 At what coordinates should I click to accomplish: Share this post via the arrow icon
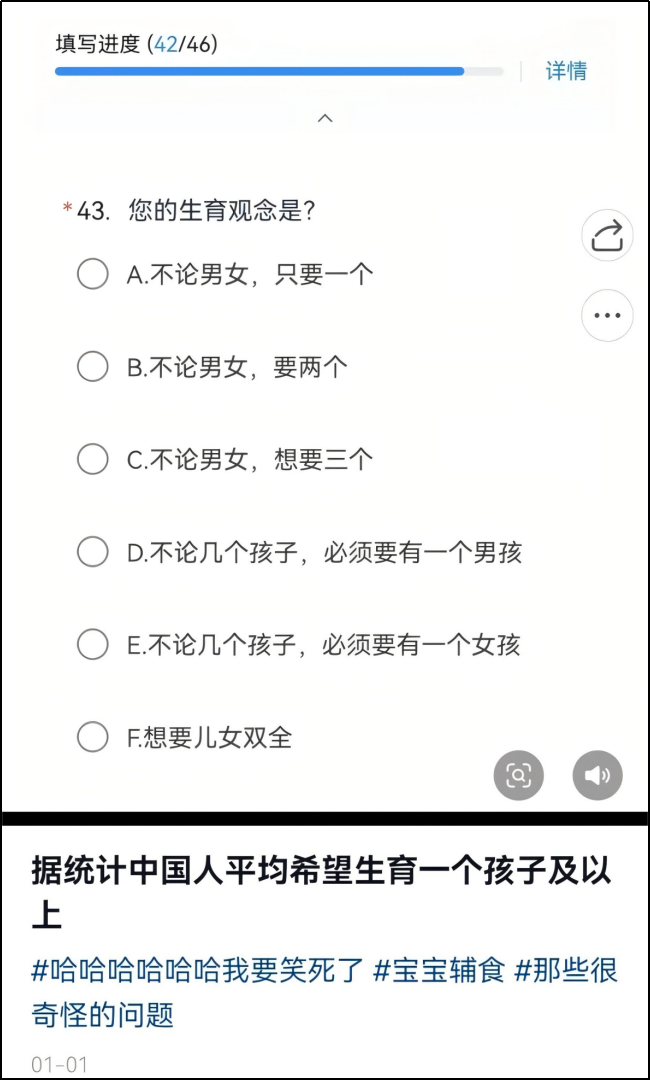(x=607, y=236)
